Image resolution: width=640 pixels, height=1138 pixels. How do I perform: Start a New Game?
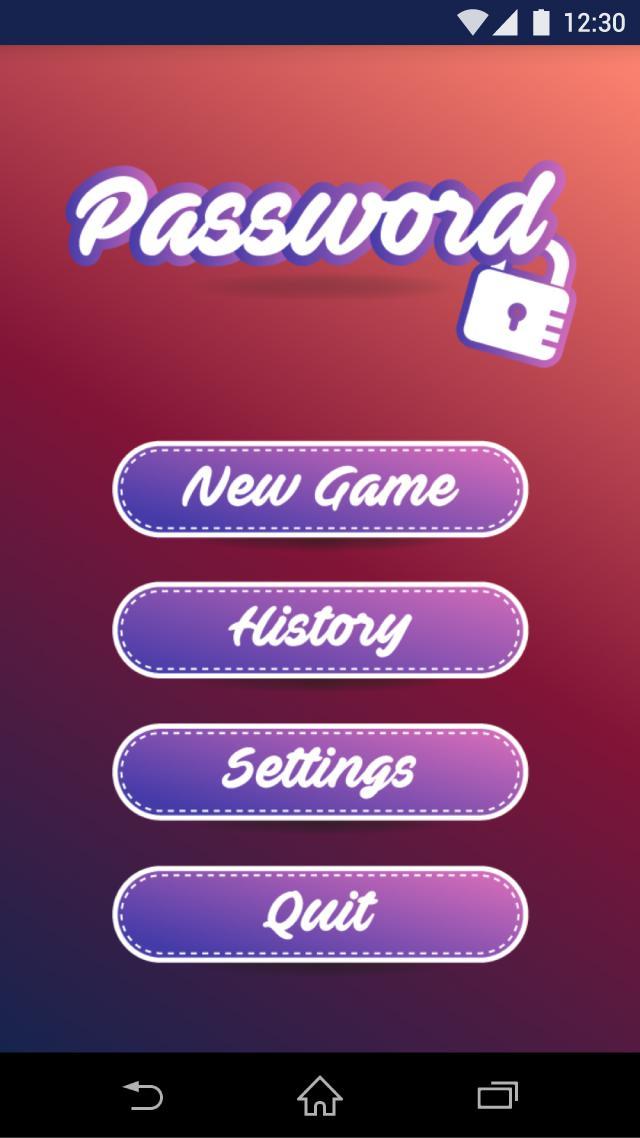(320, 489)
